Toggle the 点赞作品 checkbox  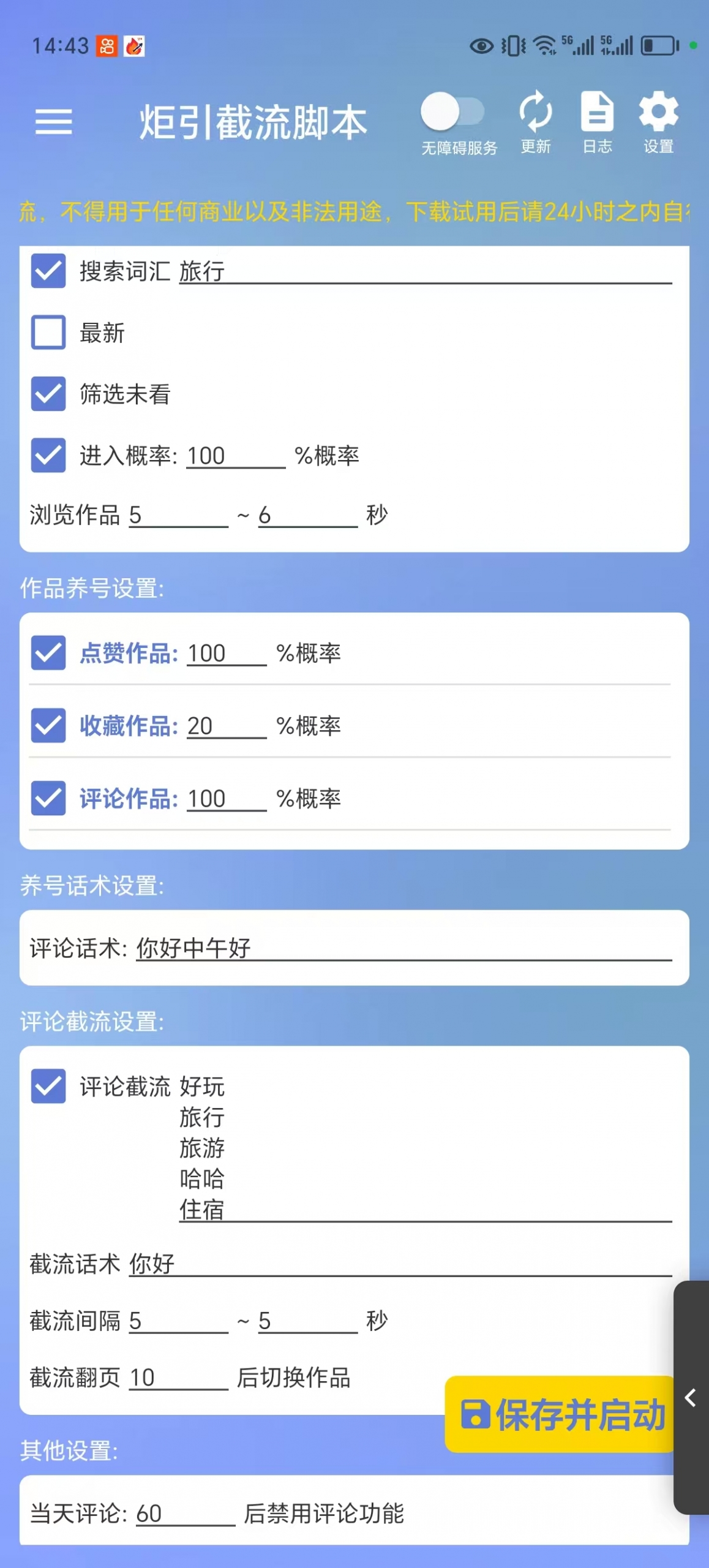(x=48, y=653)
